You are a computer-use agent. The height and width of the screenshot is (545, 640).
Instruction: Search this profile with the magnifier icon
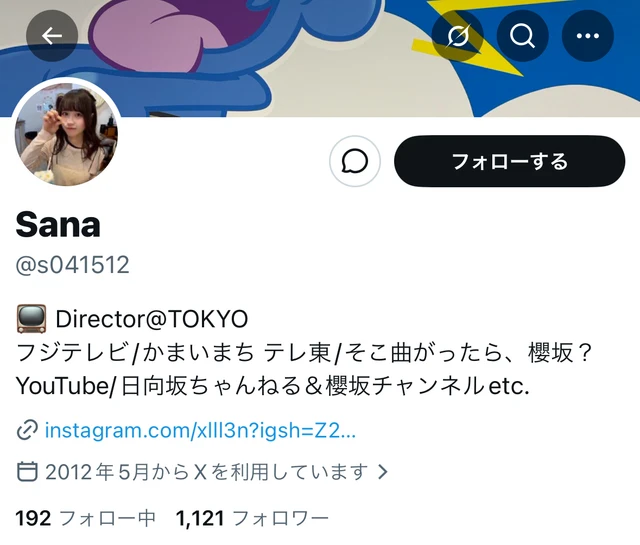(x=522, y=36)
